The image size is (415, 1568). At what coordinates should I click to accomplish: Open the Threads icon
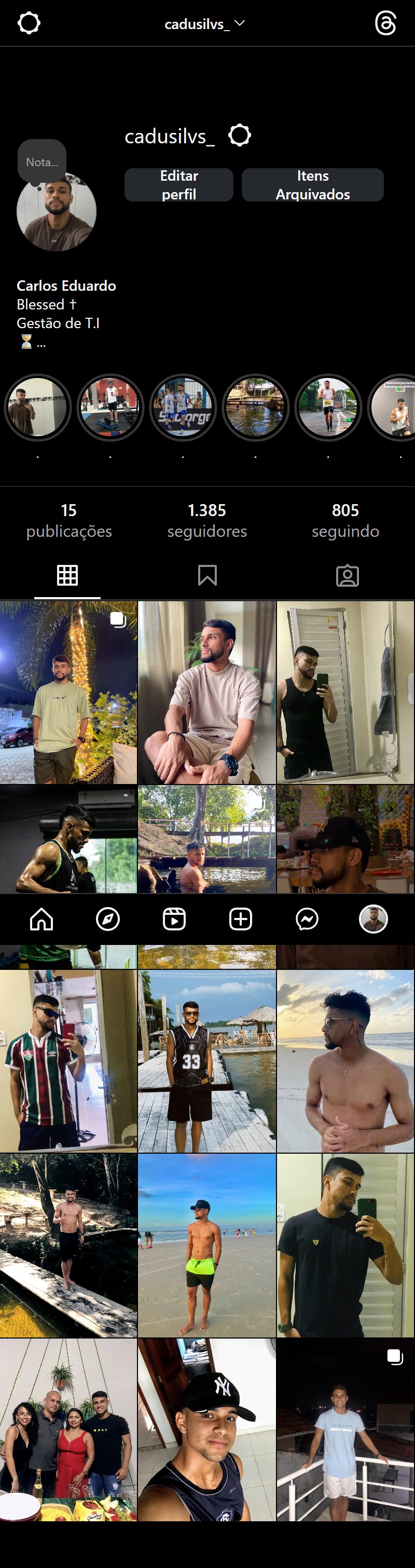click(385, 23)
